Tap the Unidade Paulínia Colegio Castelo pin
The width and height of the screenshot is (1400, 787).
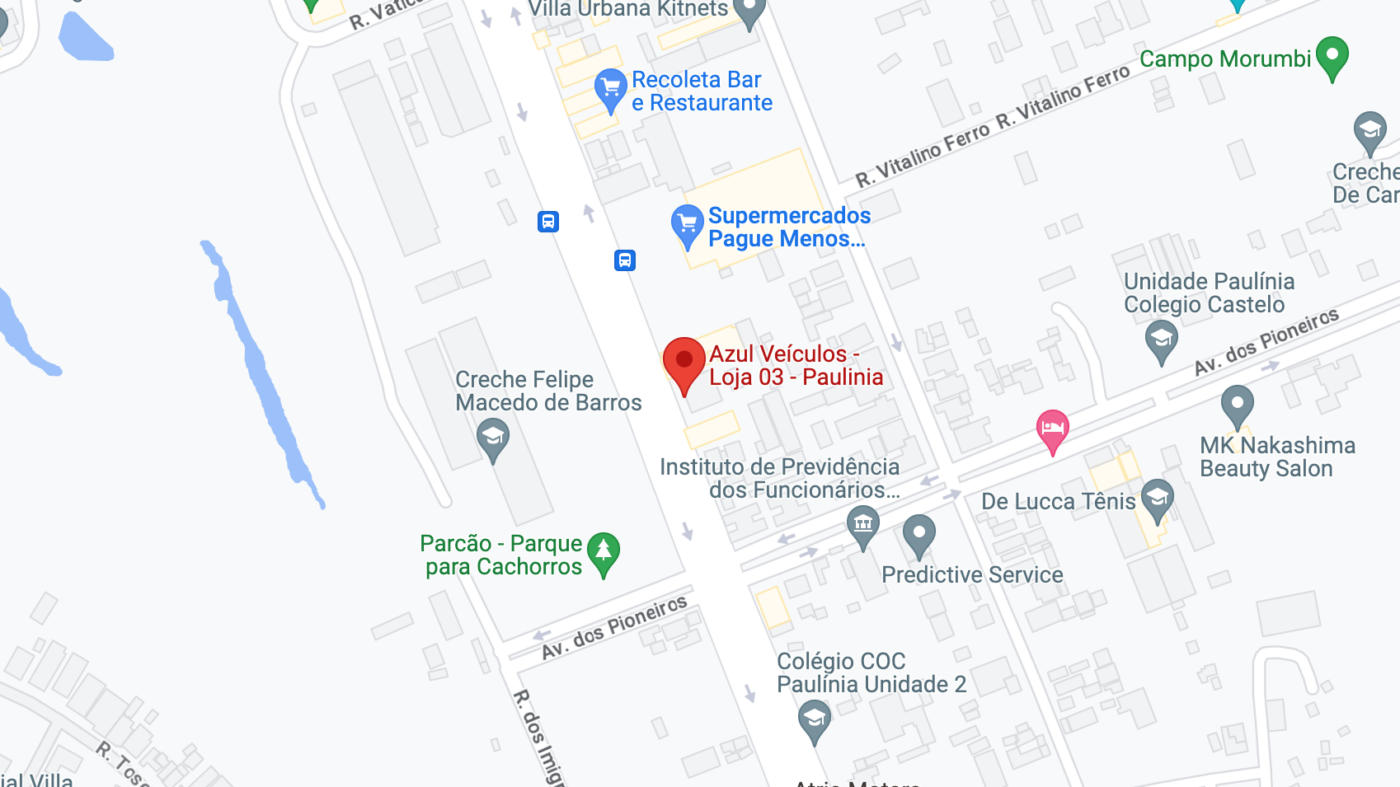1161,340
